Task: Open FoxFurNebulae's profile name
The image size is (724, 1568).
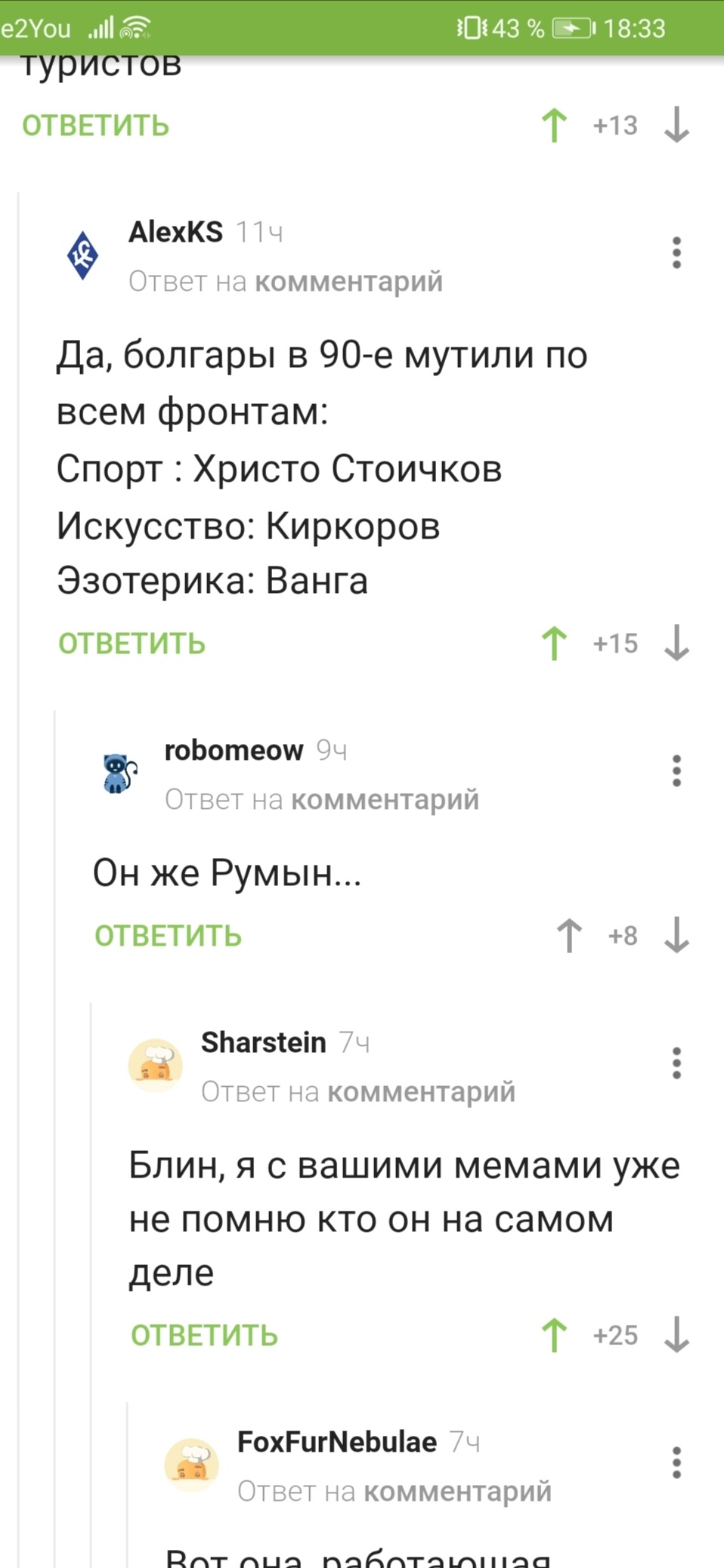Action: [x=336, y=1442]
